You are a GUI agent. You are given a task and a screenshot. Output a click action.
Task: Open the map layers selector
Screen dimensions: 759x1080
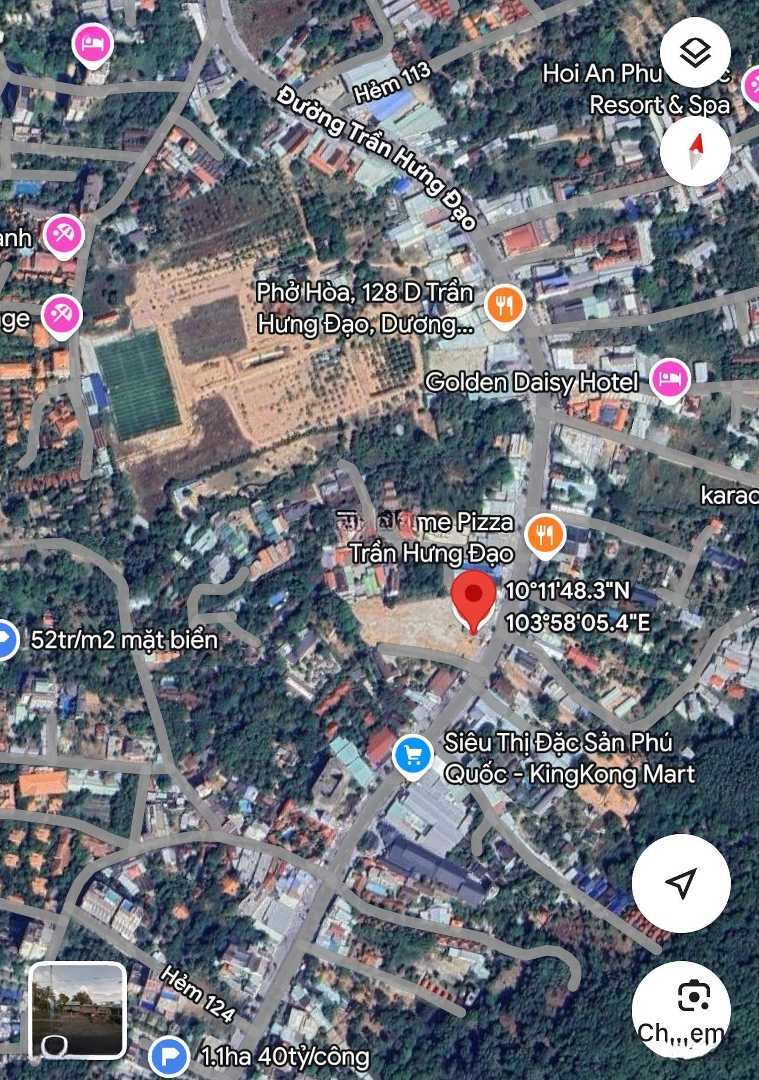(x=695, y=53)
